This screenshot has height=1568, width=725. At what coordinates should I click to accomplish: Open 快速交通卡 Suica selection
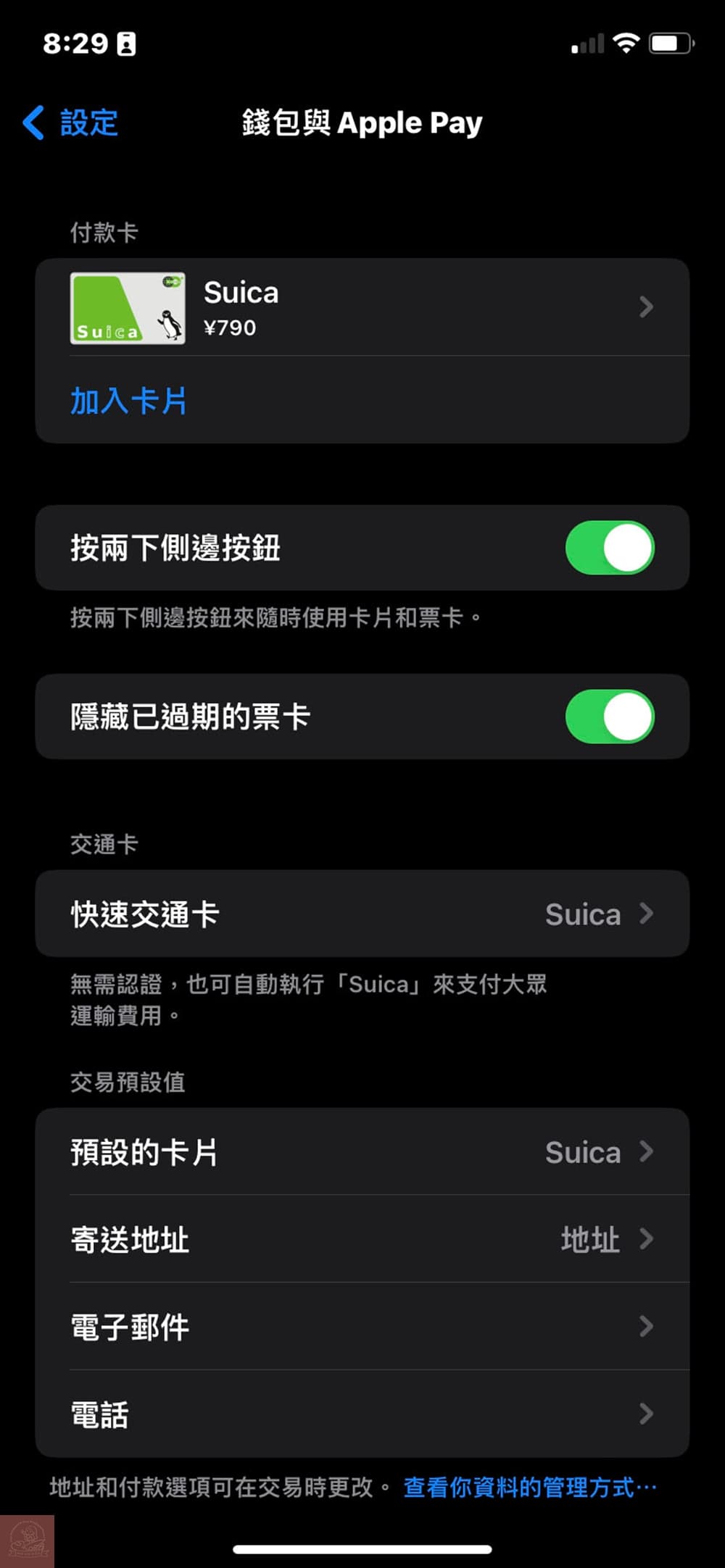point(362,914)
